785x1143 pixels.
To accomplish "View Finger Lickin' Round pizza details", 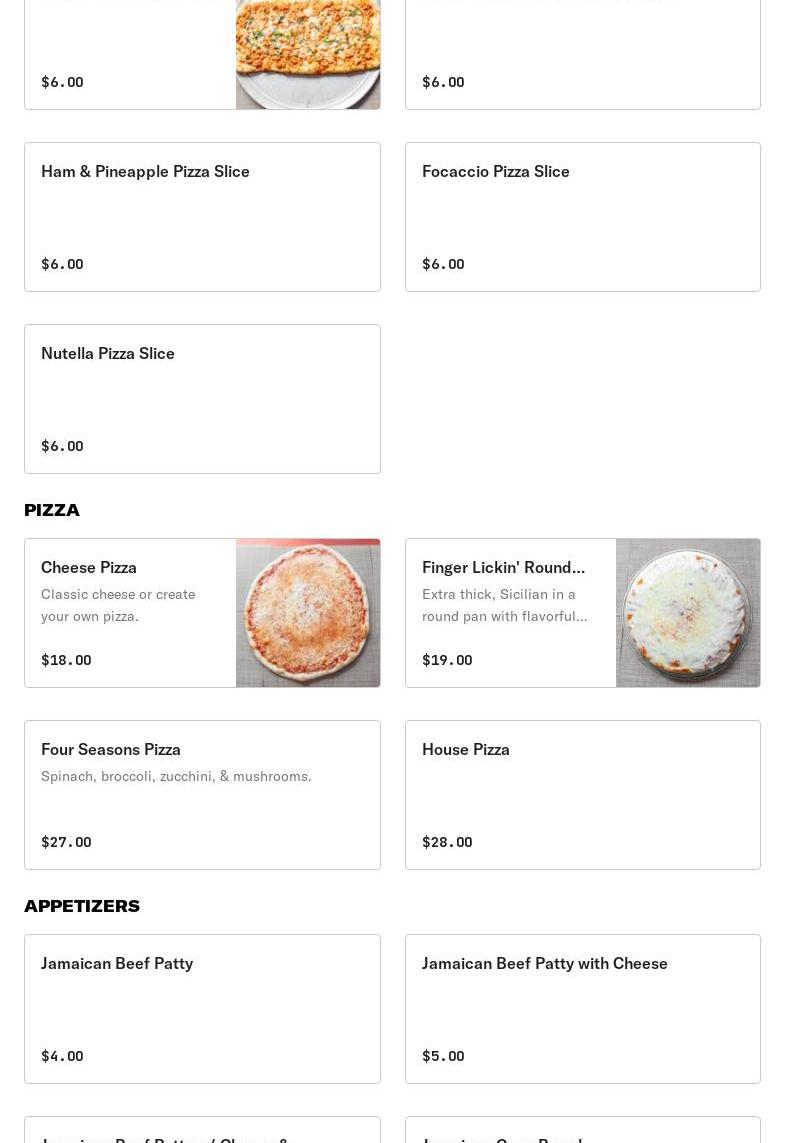I will tap(582, 613).
